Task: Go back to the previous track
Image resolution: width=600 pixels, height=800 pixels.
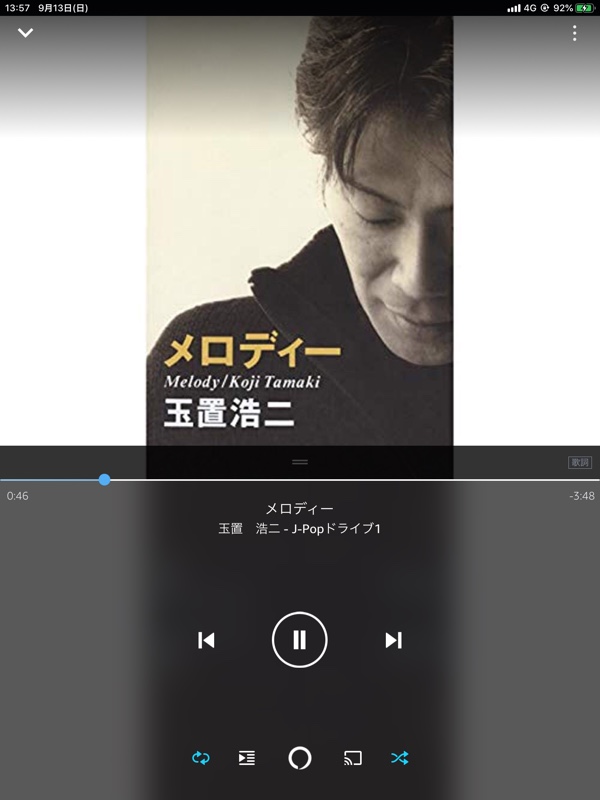Action: coord(206,640)
